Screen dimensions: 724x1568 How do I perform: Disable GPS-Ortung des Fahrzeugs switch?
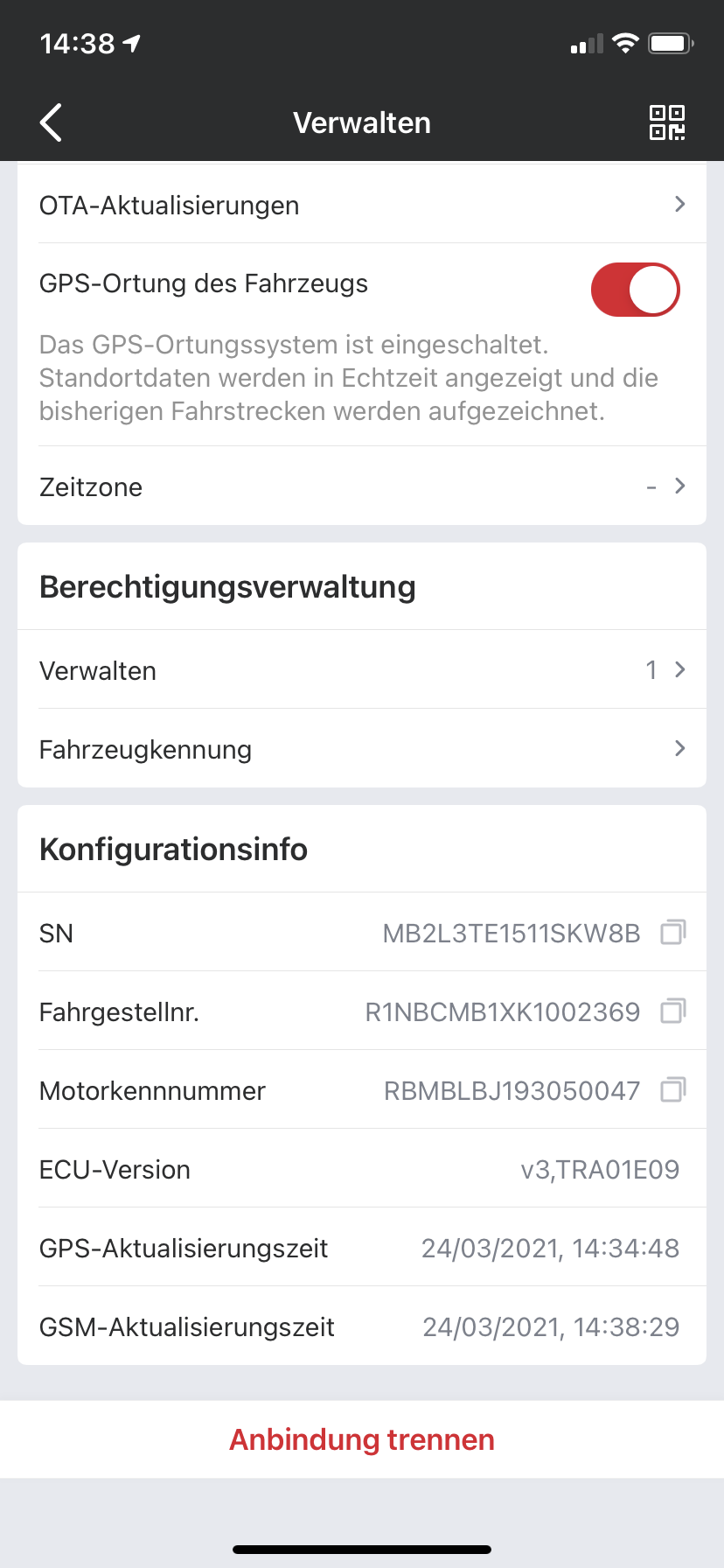(x=635, y=290)
